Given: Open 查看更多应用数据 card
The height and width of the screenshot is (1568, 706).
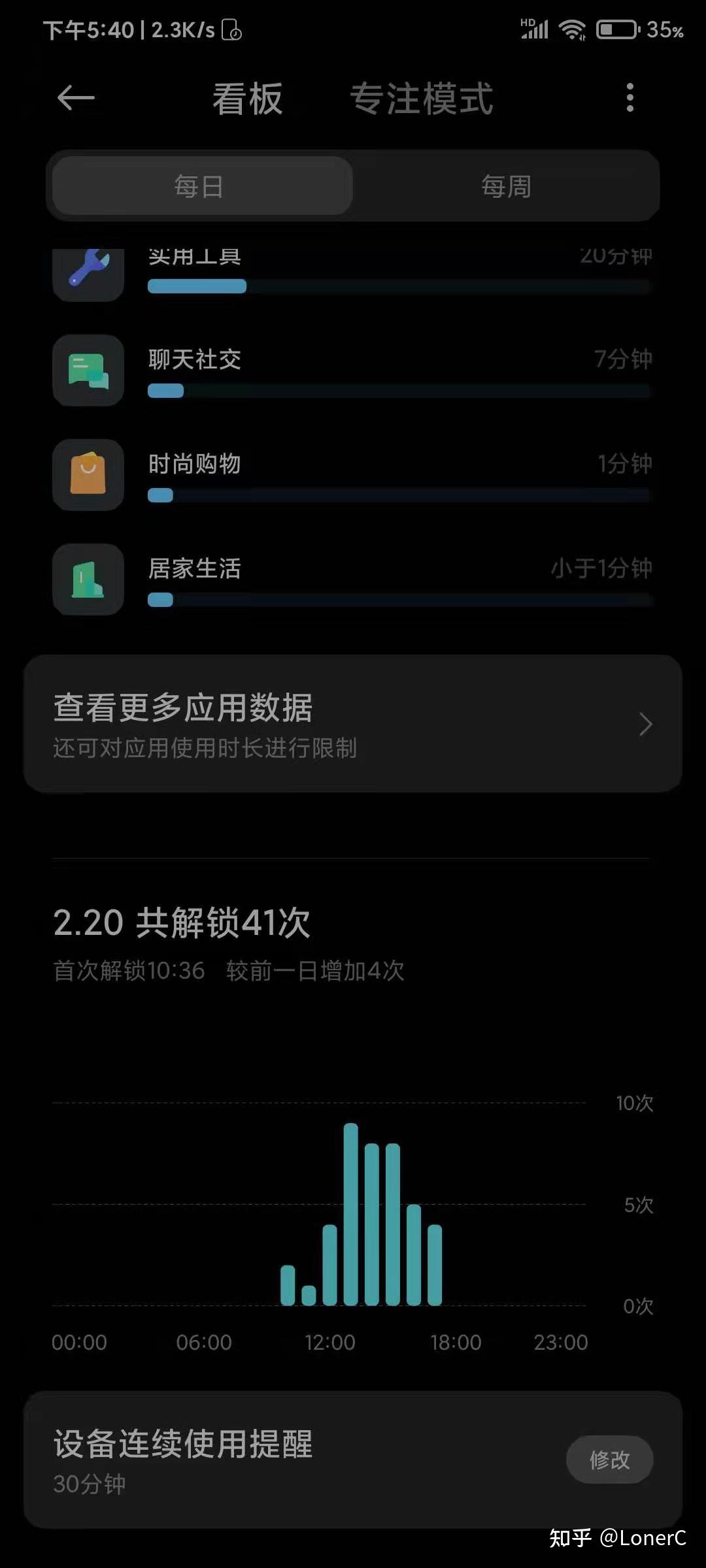Looking at the screenshot, I should [353, 724].
